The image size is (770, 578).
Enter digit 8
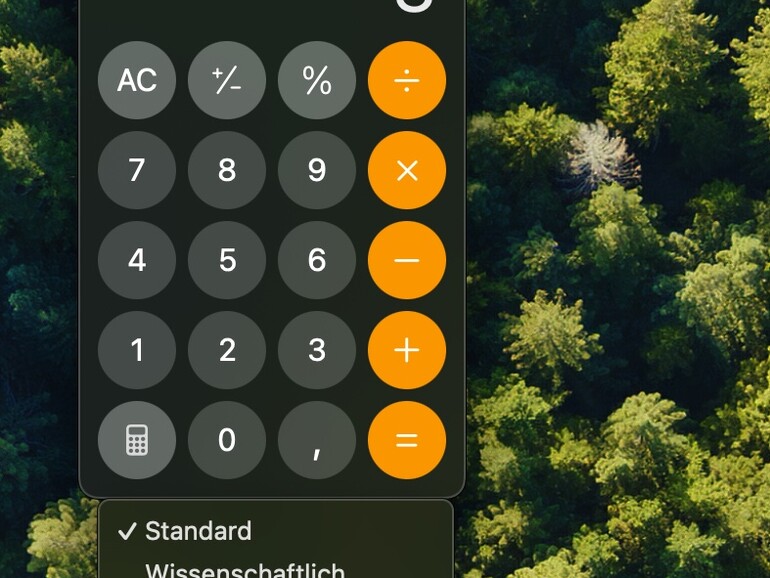pos(227,170)
